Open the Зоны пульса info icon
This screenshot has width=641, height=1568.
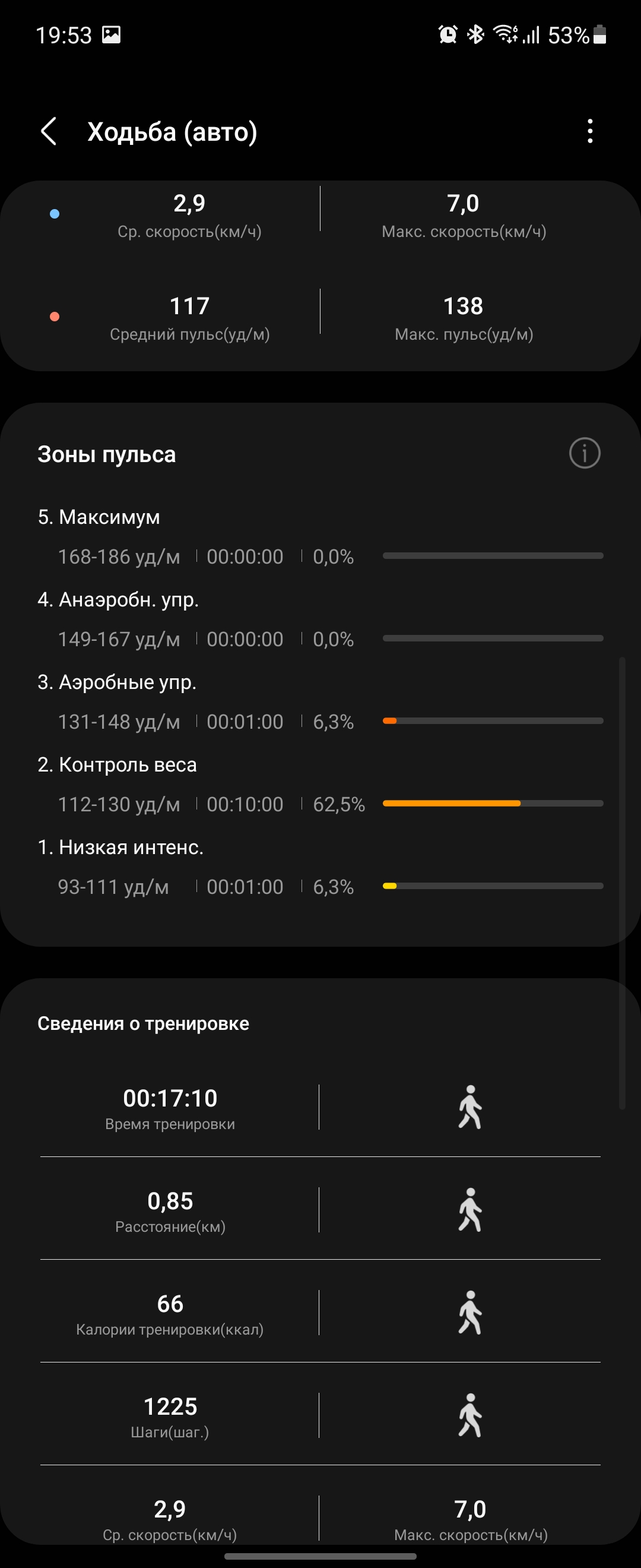tap(584, 454)
